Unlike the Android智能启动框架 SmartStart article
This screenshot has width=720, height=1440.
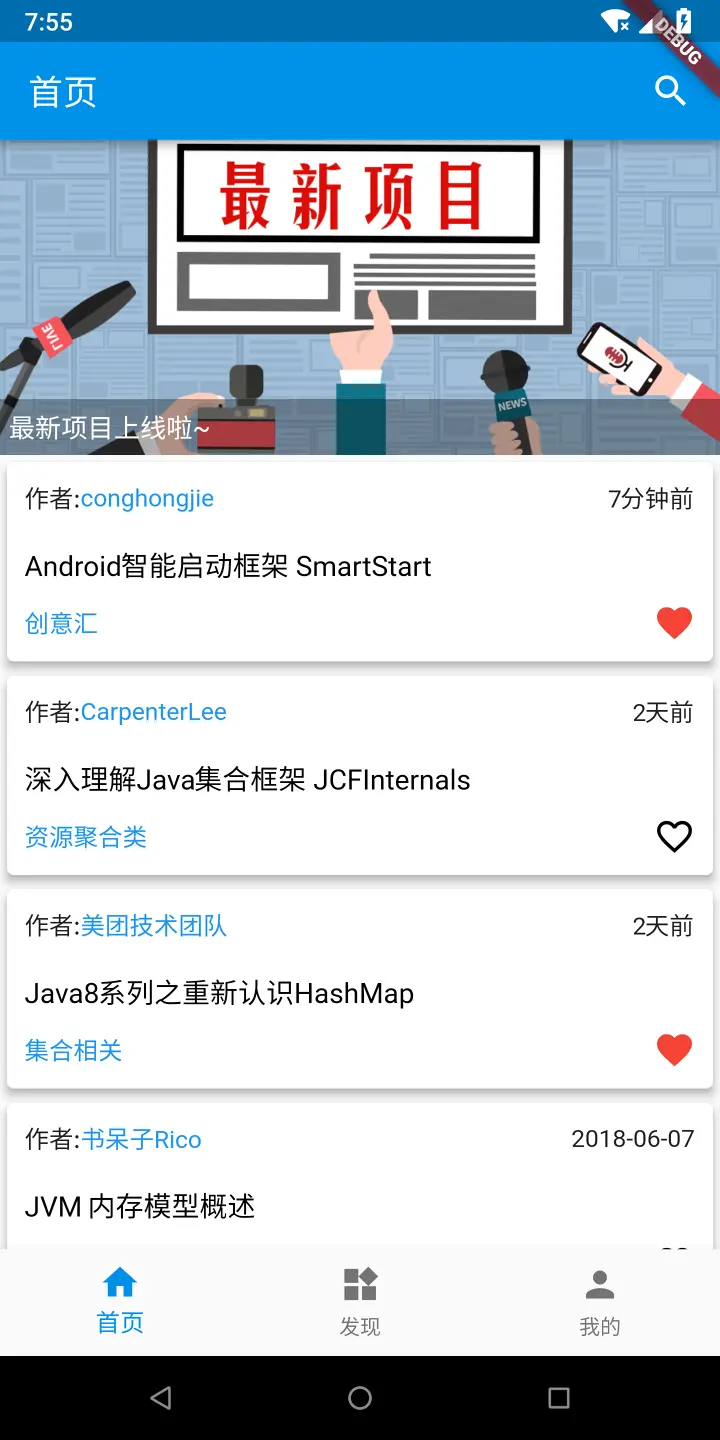[674, 622]
